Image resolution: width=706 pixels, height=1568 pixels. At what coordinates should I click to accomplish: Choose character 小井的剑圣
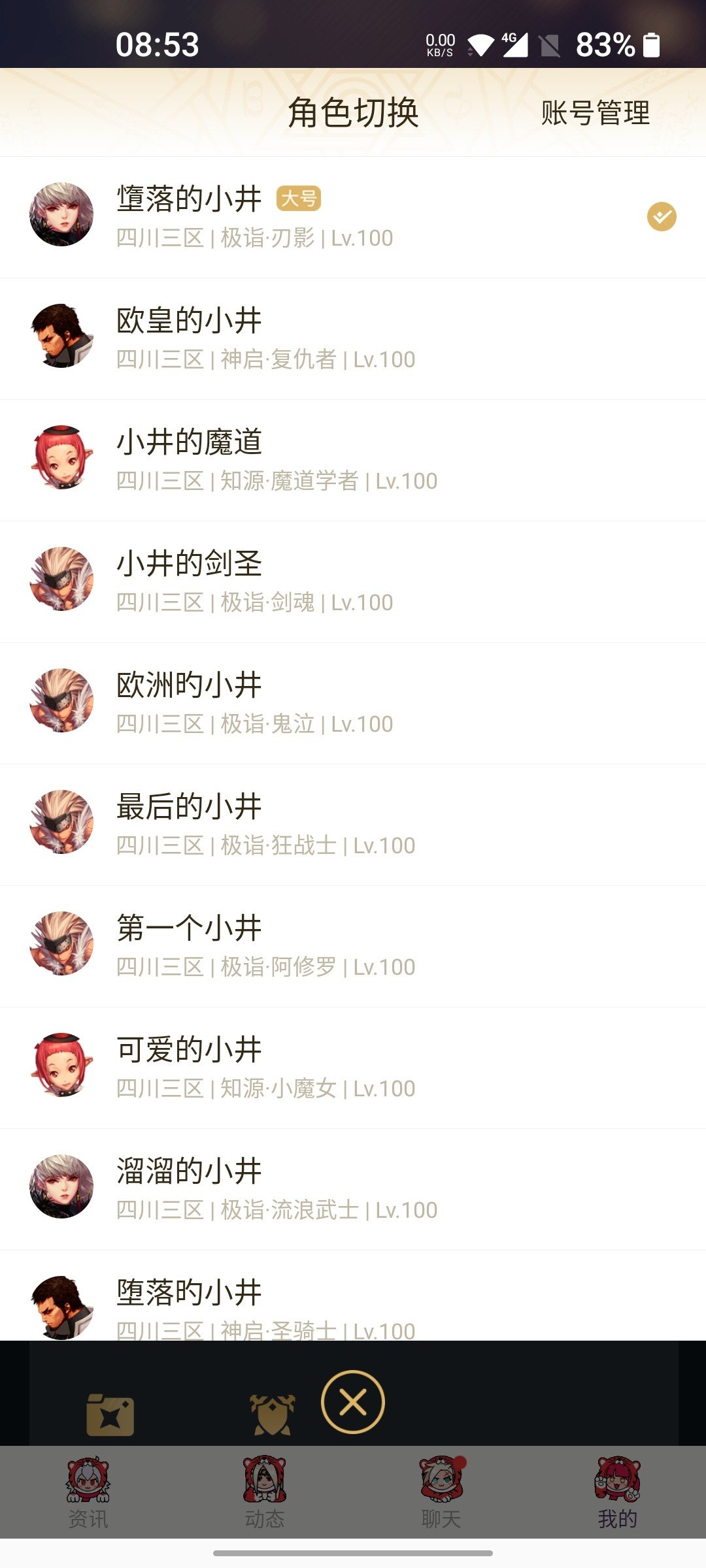353,582
